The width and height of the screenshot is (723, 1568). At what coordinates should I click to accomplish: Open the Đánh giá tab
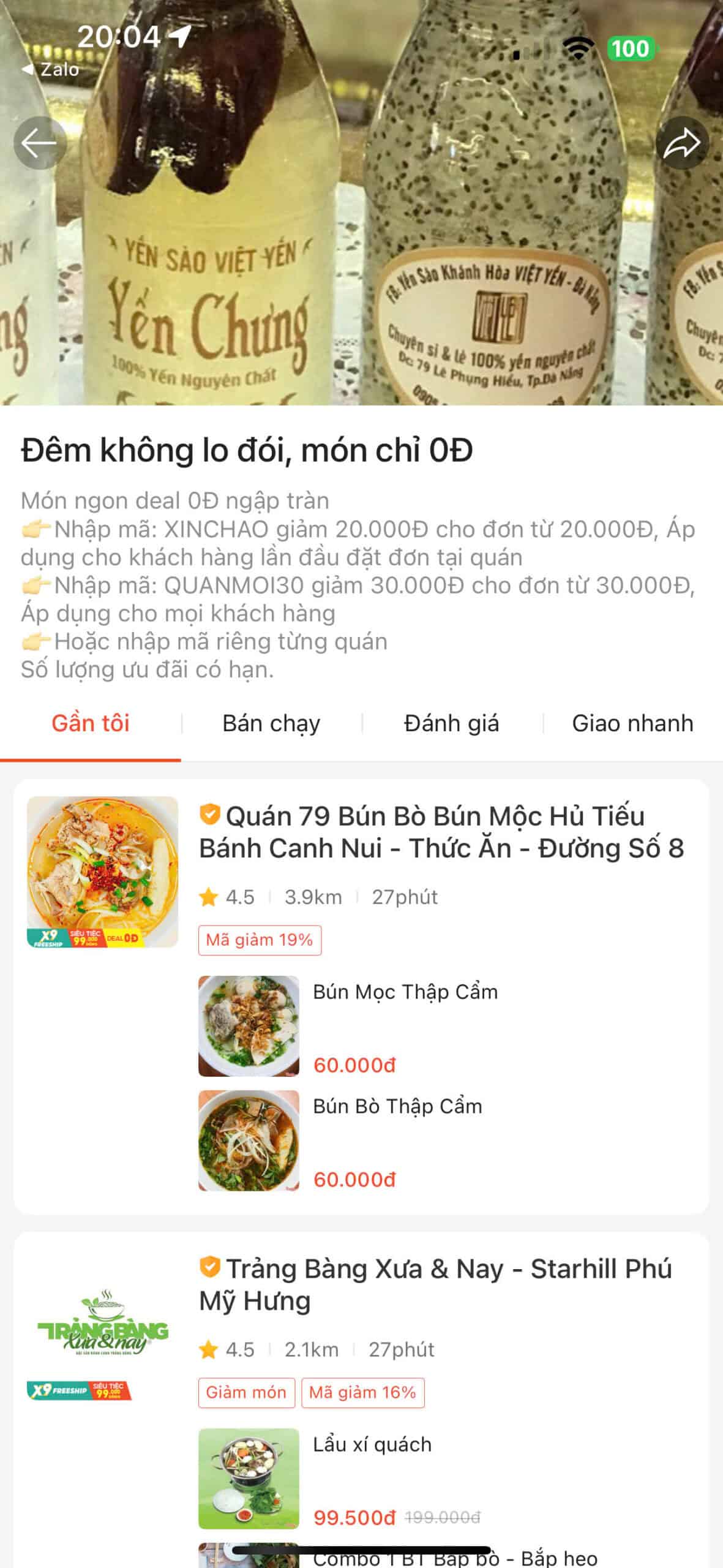coord(451,723)
